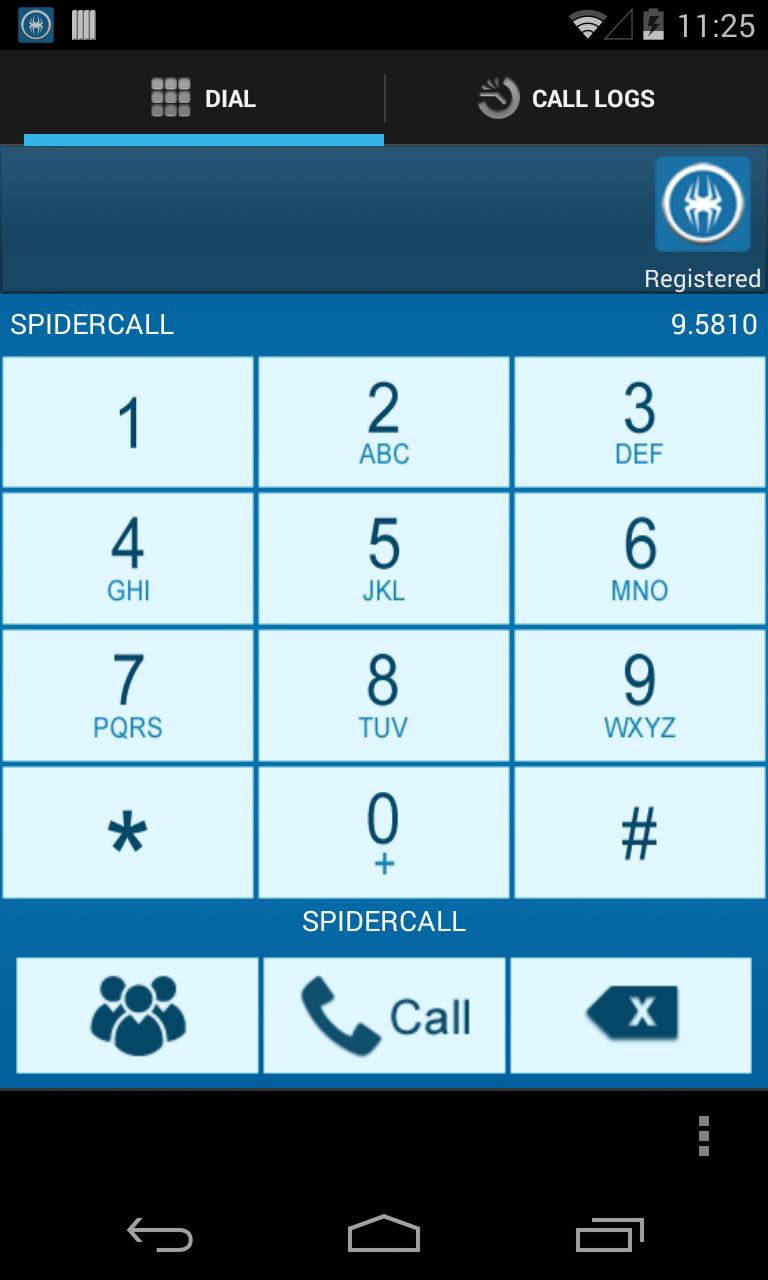Select the DIAL tab
This screenshot has width=768, height=1280.
(204, 98)
